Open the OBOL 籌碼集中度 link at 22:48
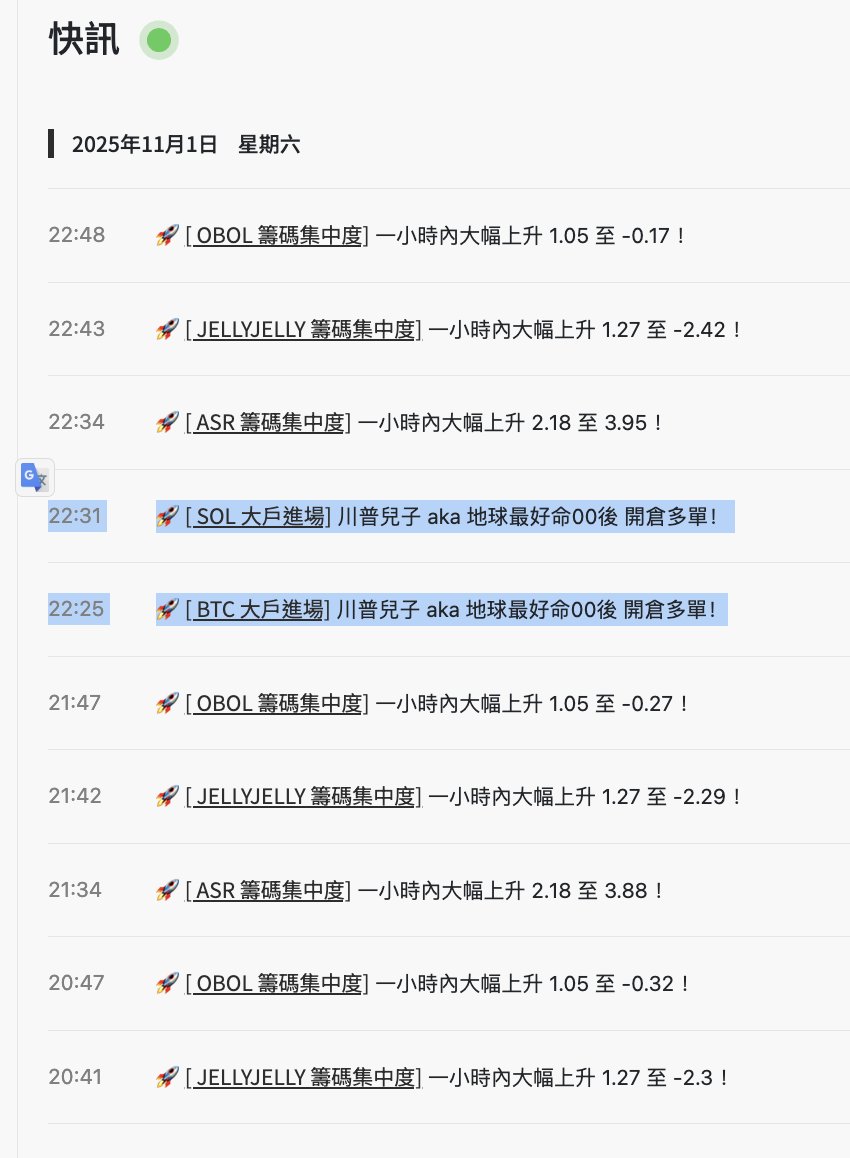The height and width of the screenshot is (1158, 850). click(276, 235)
